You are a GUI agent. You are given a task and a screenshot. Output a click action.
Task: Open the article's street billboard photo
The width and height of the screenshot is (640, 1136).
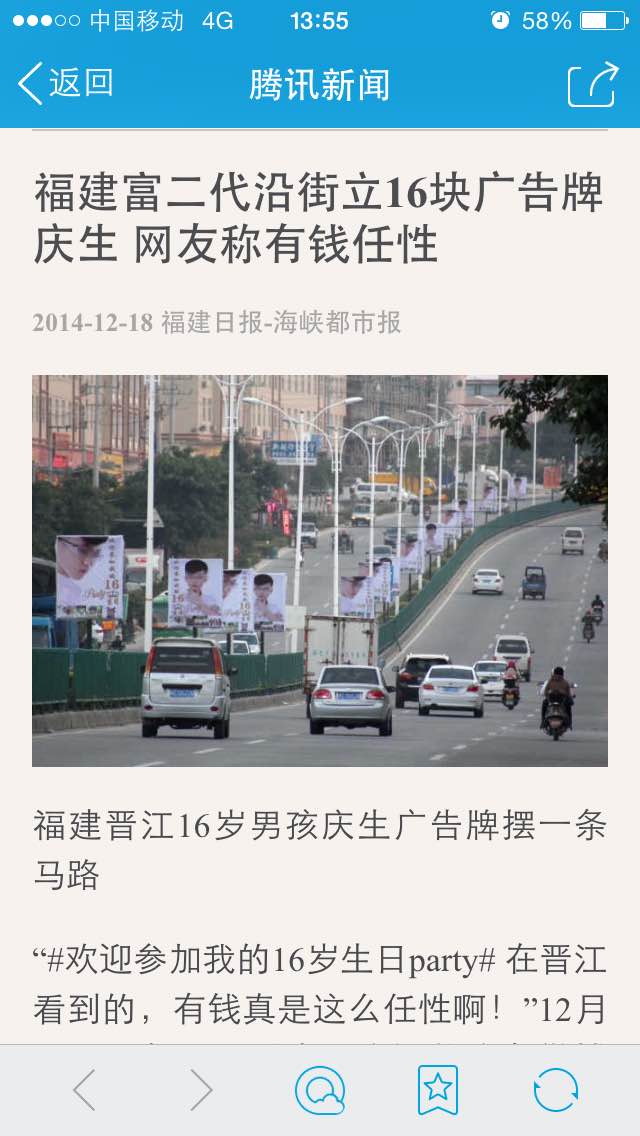click(320, 570)
